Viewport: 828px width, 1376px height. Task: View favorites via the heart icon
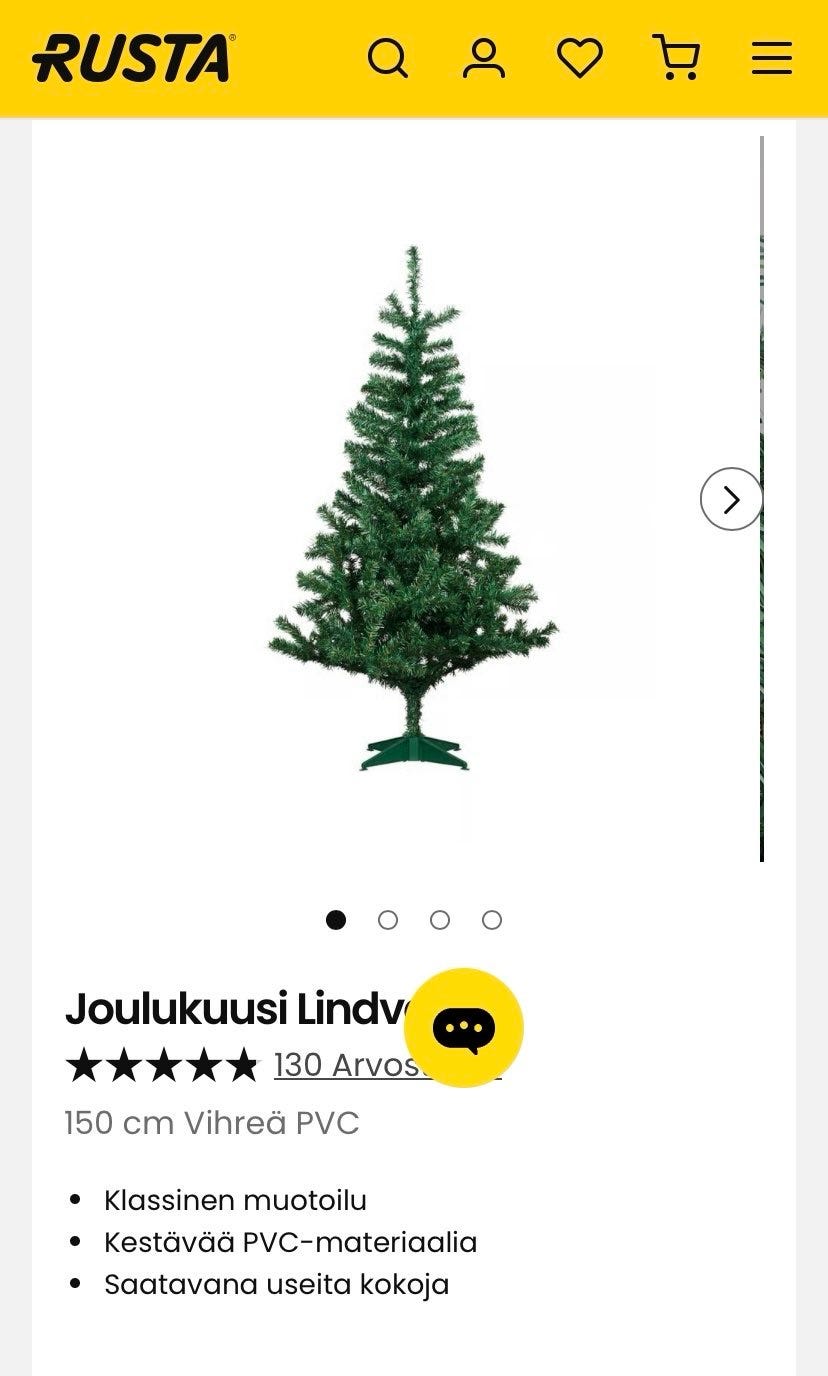(579, 58)
